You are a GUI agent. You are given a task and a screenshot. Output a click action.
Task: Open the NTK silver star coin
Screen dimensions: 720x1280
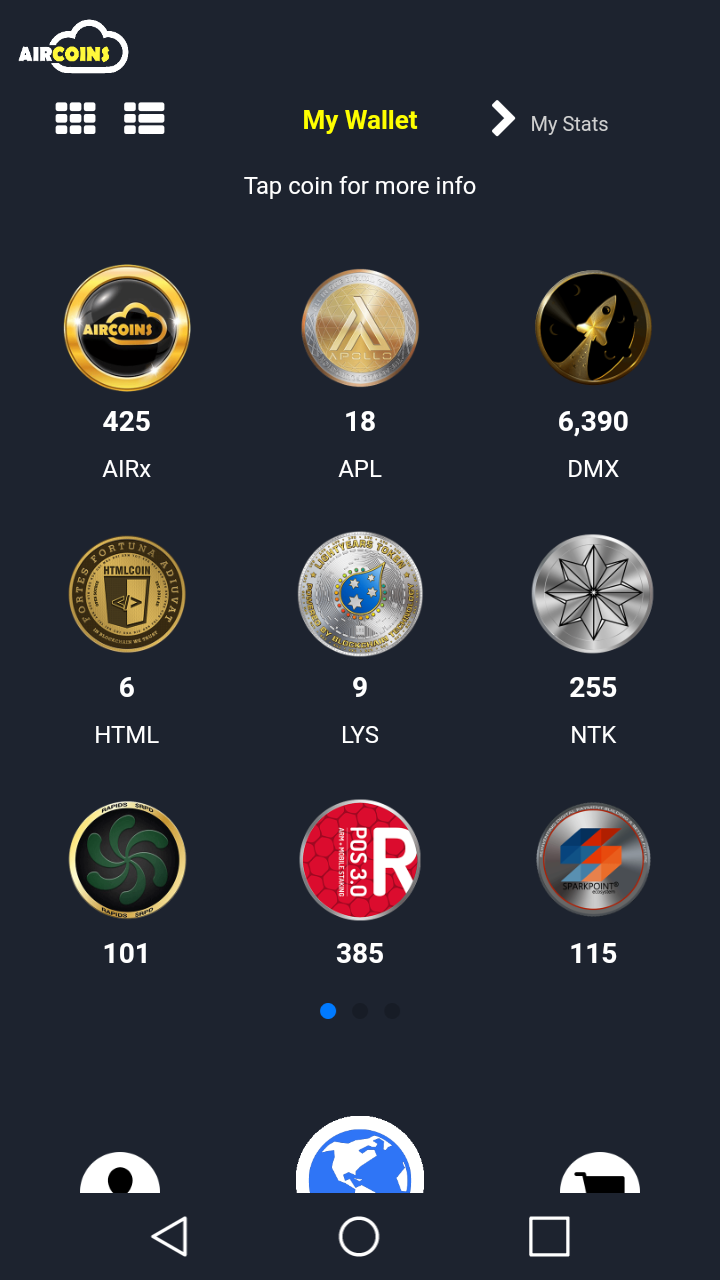[x=593, y=594]
